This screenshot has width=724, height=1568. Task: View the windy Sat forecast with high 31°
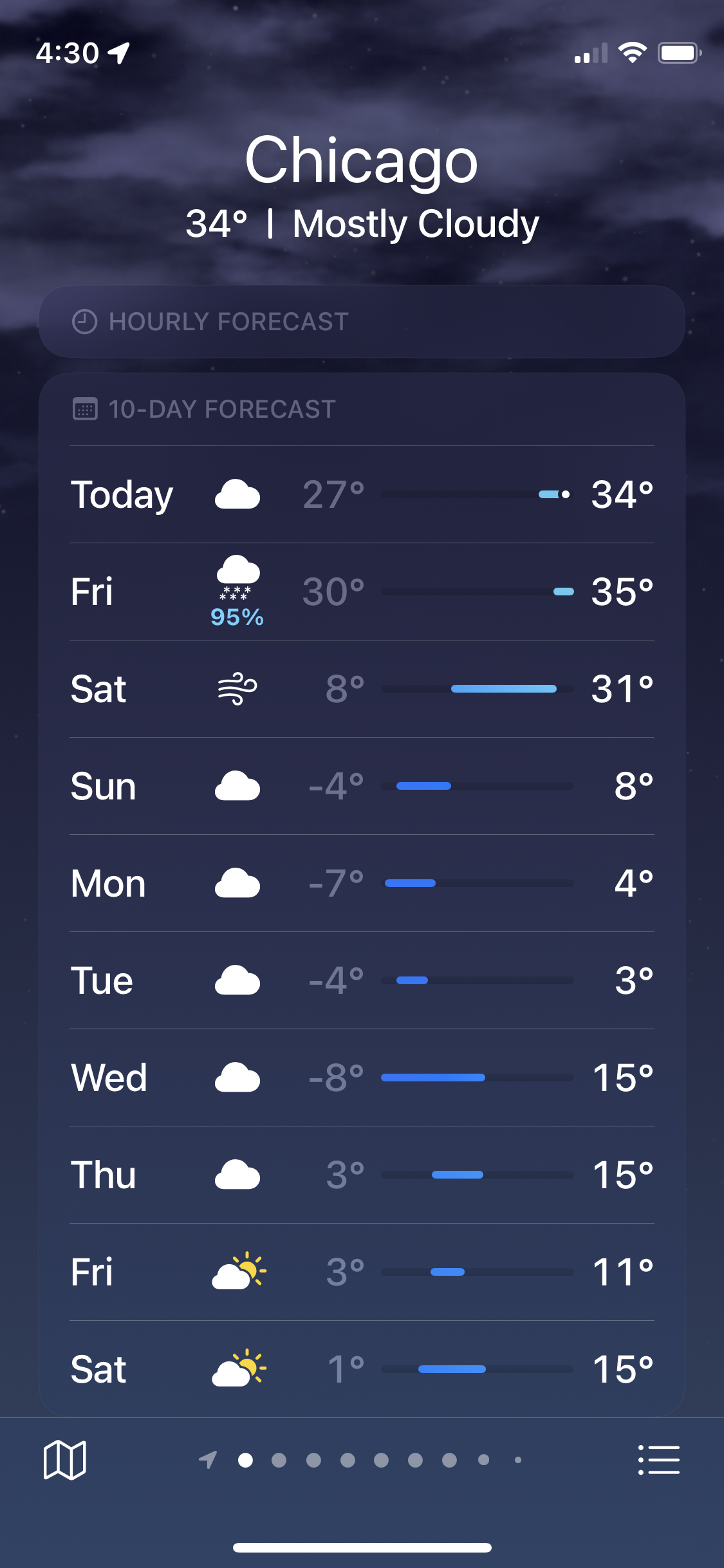(362, 689)
